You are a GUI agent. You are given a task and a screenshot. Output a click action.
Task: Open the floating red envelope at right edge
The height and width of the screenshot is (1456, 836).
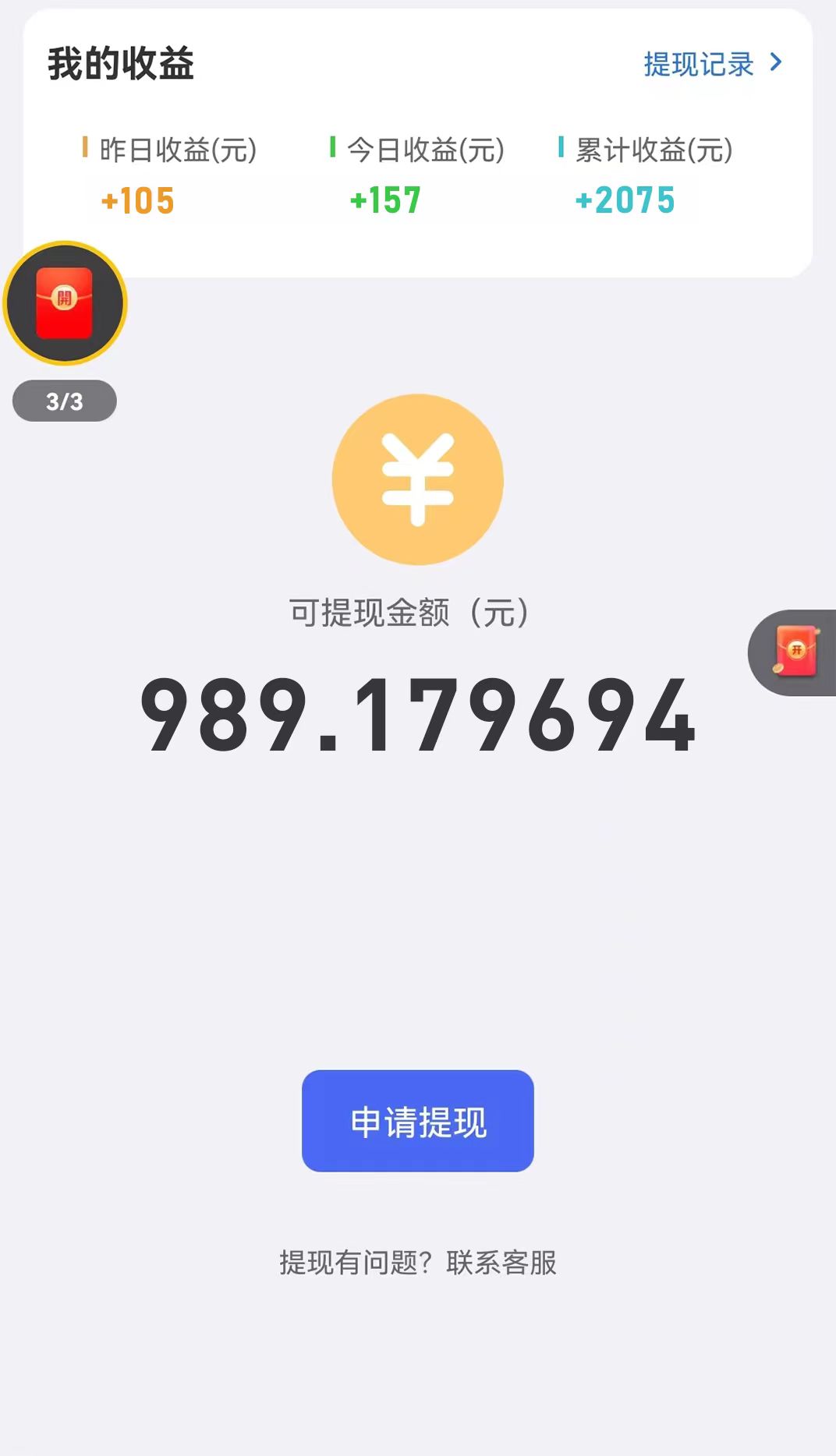[795, 652]
